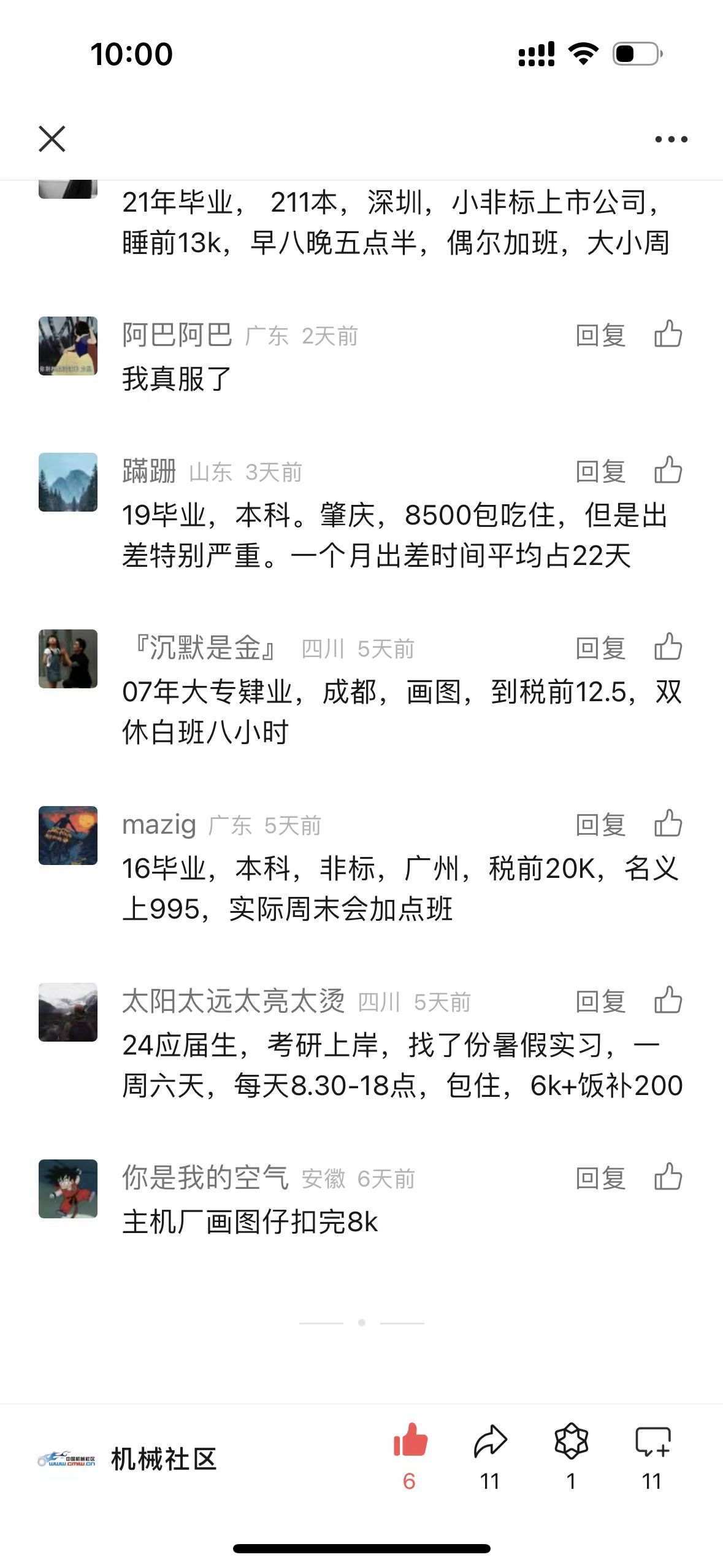
Task: Open the three-dot overflow menu
Action: tap(671, 139)
